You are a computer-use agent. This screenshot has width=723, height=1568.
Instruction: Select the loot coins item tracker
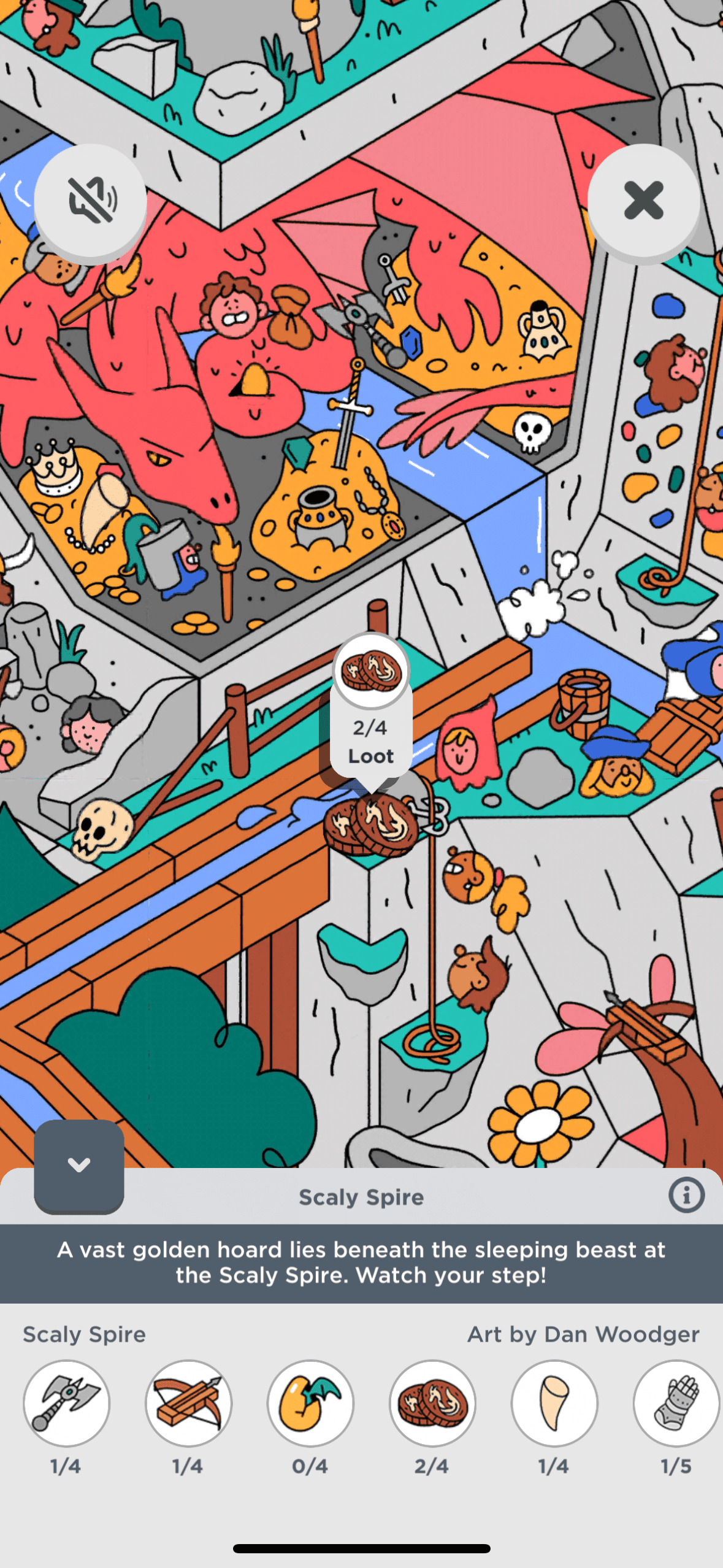click(432, 1404)
